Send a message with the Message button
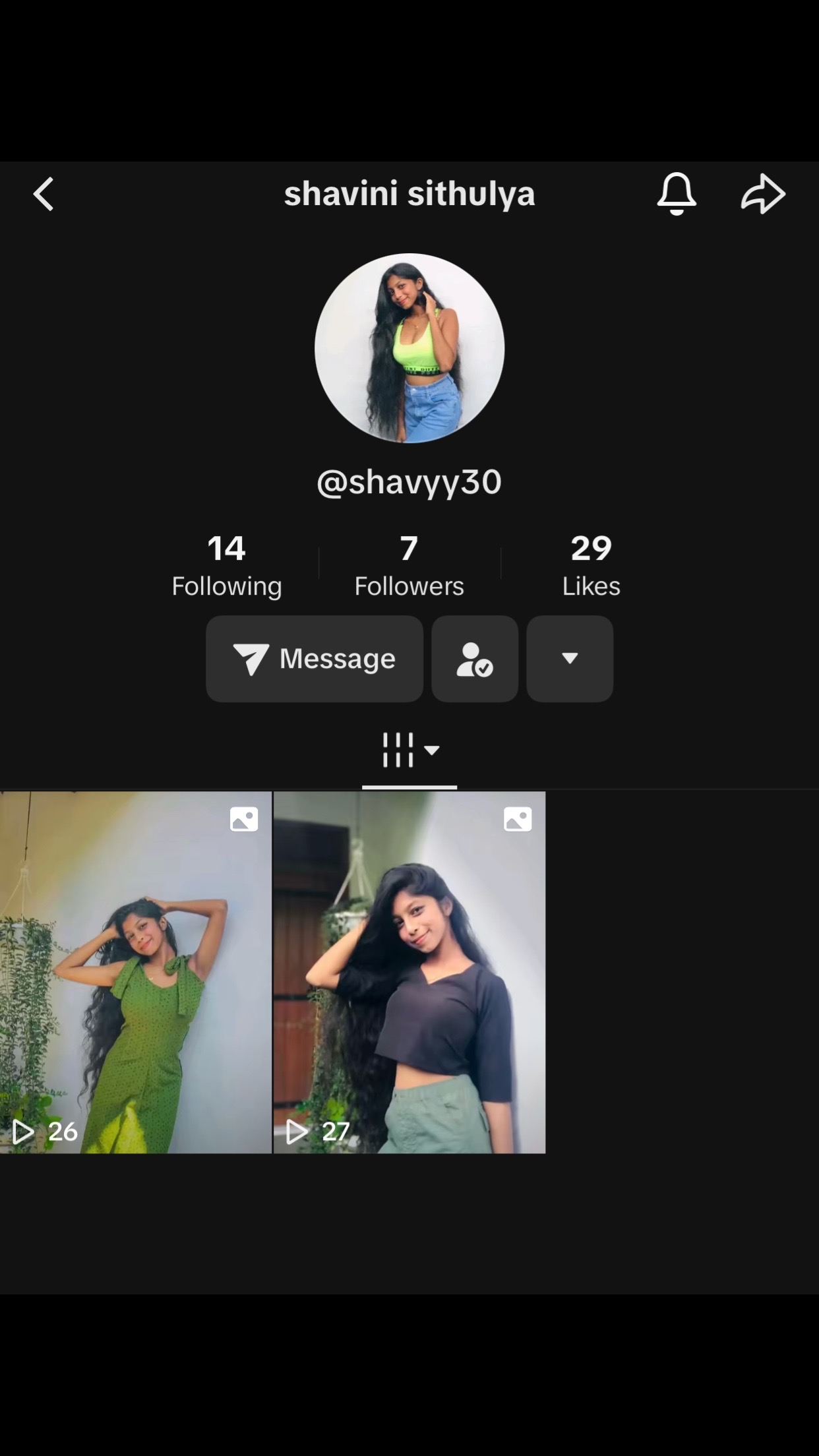 pyautogui.click(x=315, y=659)
